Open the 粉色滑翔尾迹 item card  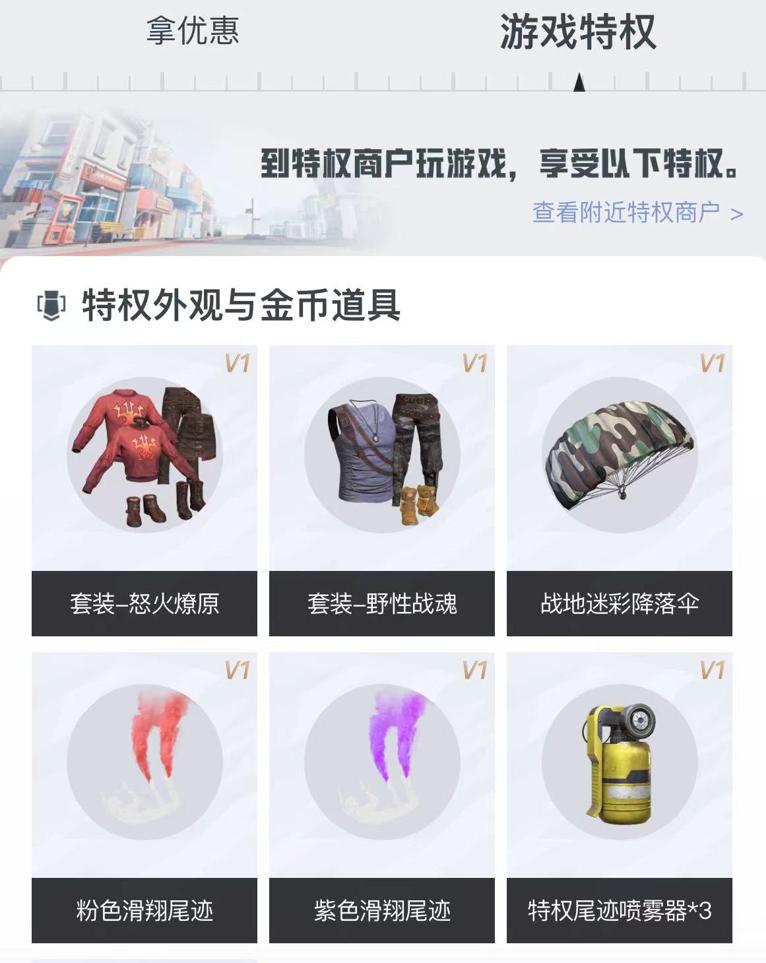144,797
